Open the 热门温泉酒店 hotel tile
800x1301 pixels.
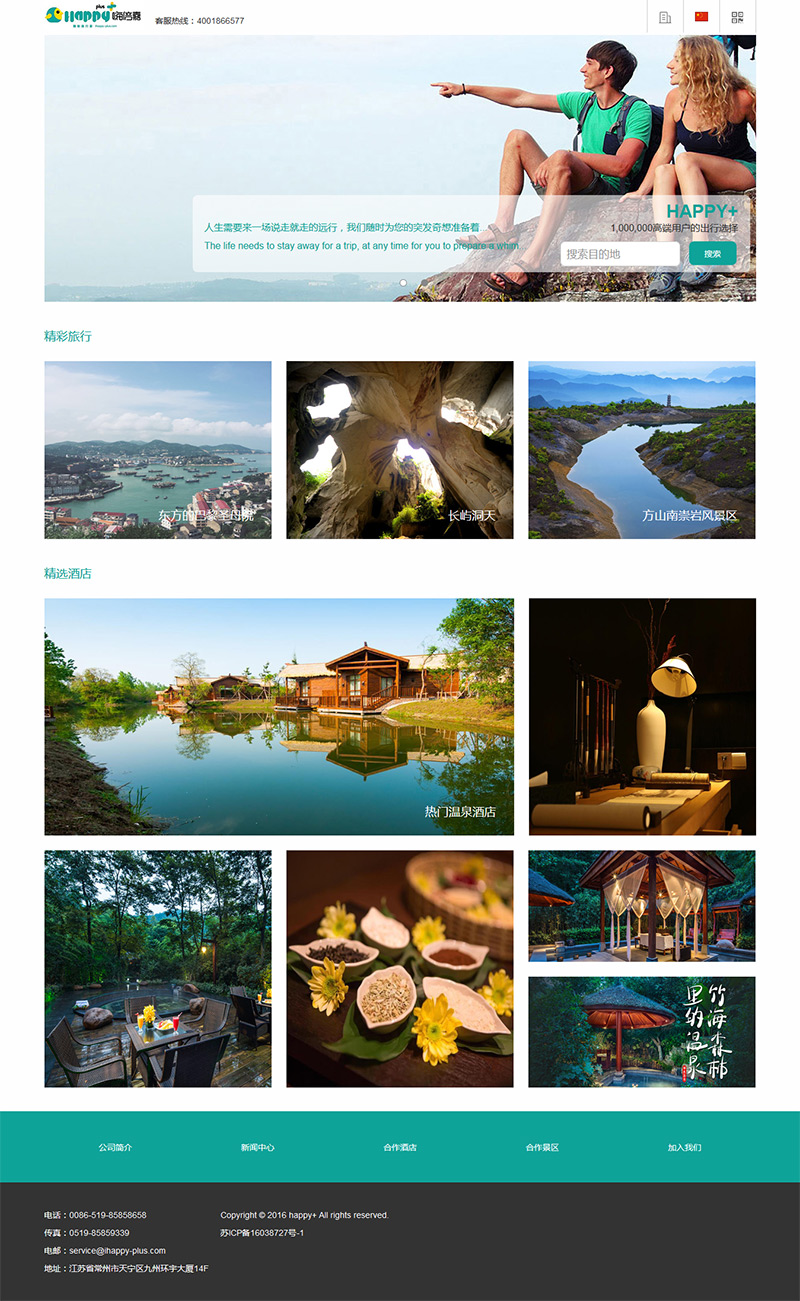click(279, 716)
